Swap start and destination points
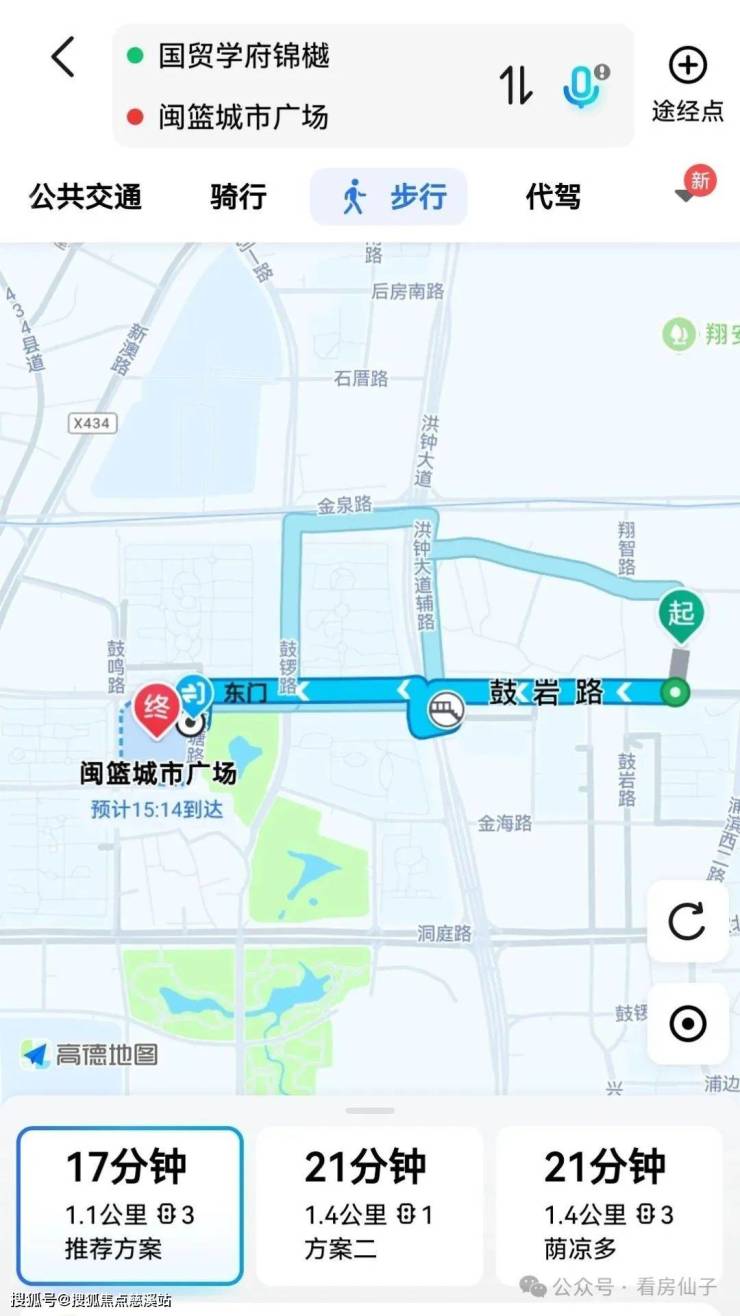 [x=516, y=85]
